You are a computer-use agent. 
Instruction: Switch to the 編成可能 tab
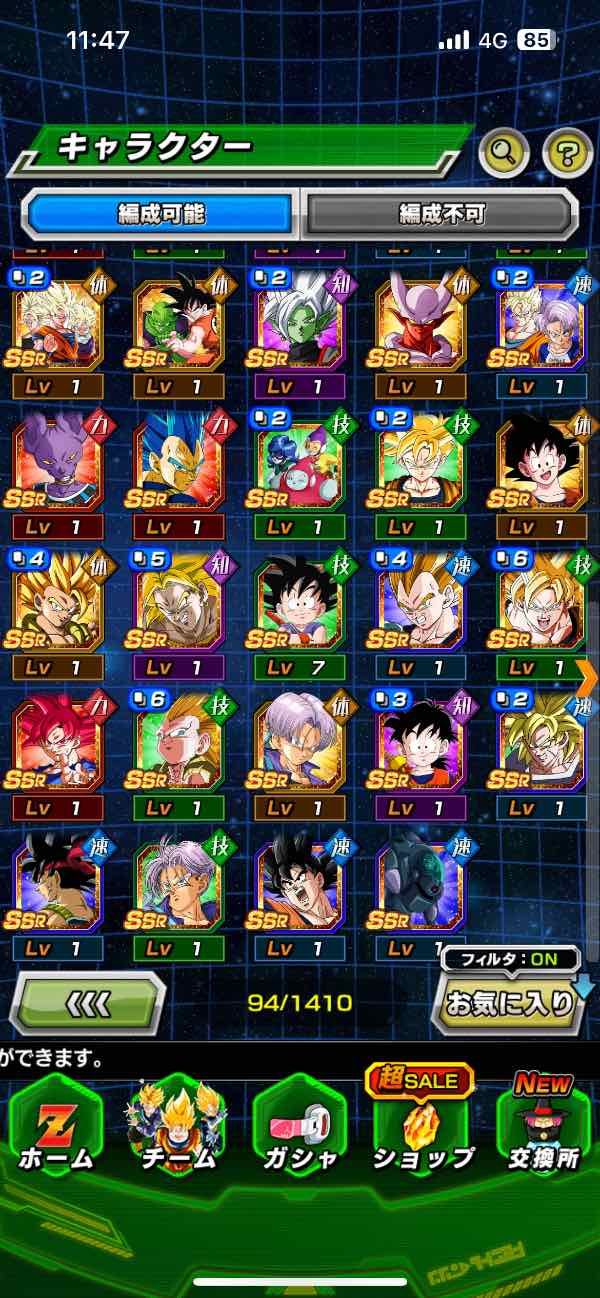[x=161, y=213]
